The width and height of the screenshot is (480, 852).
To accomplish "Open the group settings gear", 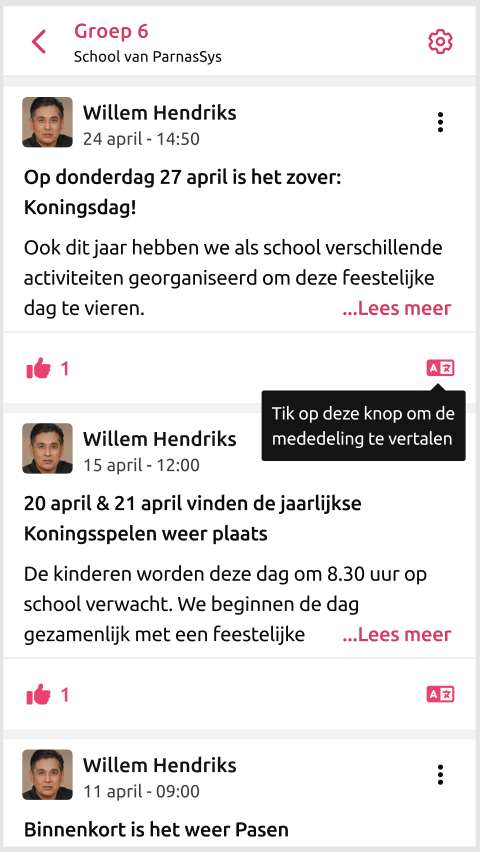I will point(440,42).
